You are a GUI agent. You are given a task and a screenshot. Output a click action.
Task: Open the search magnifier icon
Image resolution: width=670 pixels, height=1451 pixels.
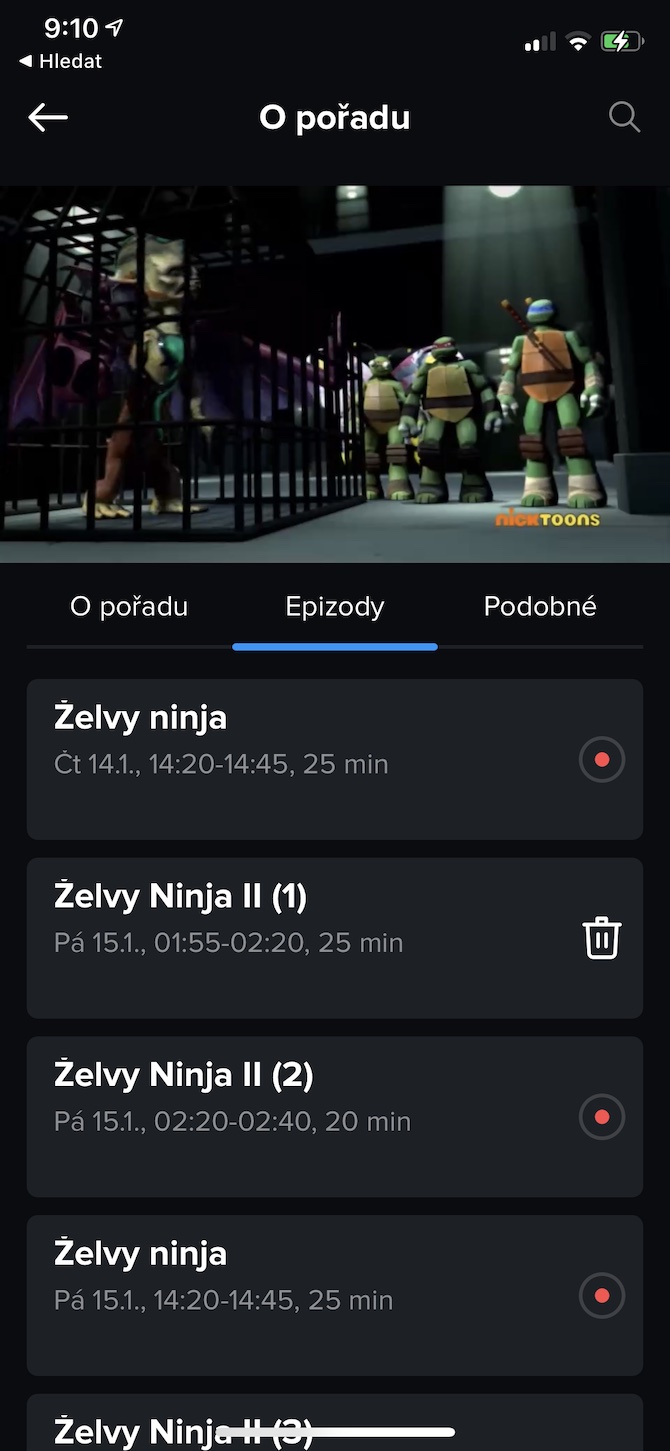pyautogui.click(x=624, y=118)
